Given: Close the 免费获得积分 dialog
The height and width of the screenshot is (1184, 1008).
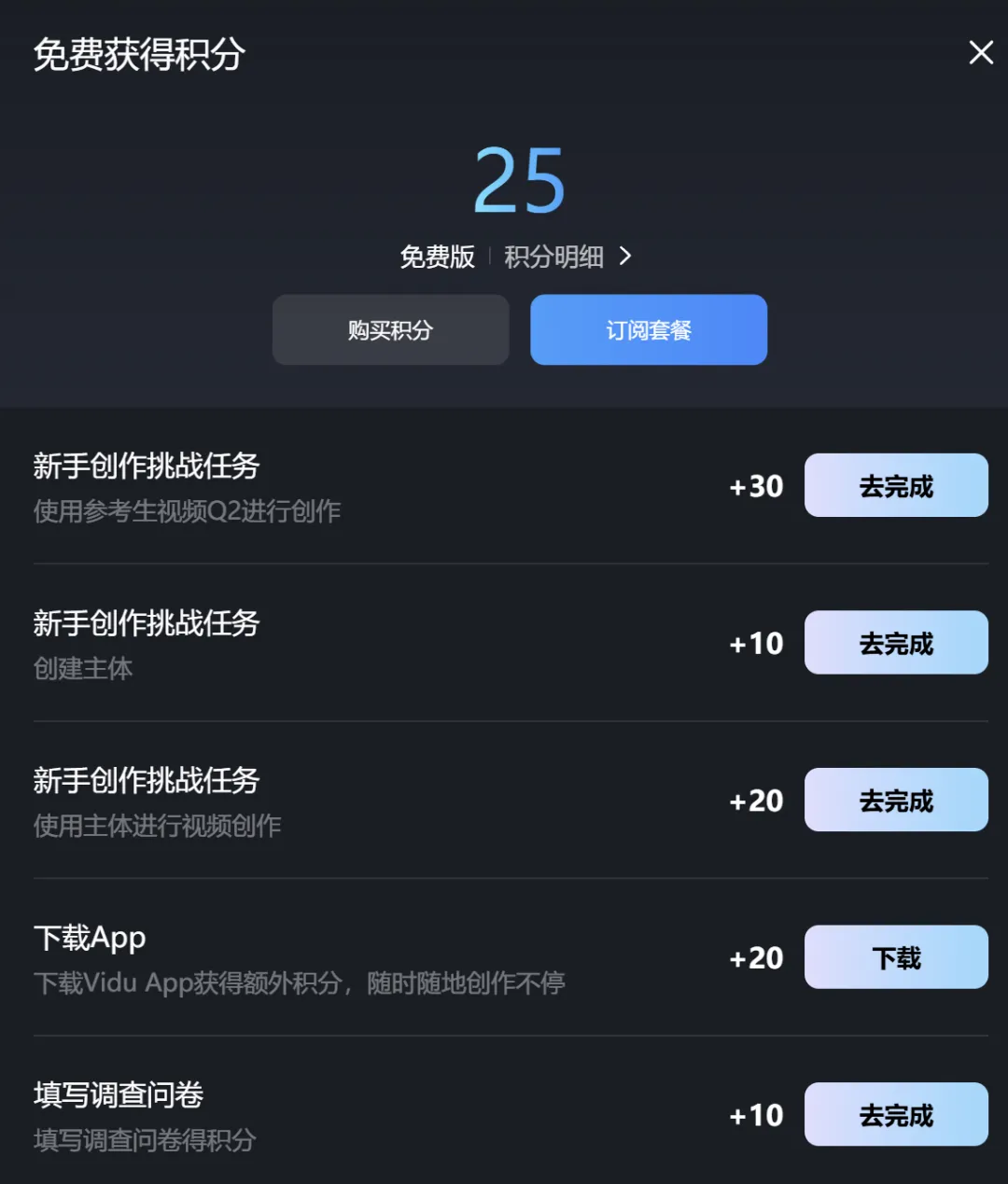Looking at the screenshot, I should 981,53.
